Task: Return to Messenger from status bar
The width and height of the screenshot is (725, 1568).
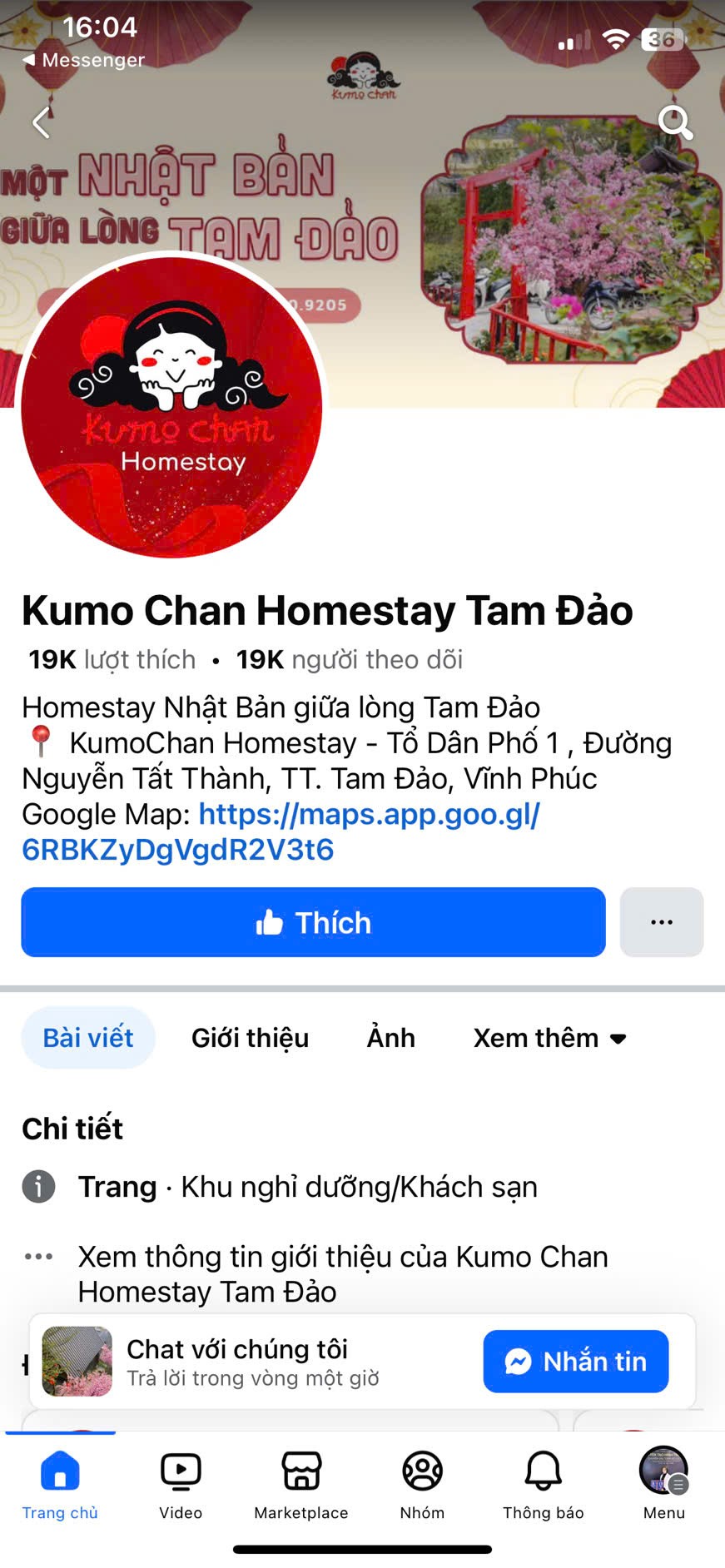Action: click(83, 60)
